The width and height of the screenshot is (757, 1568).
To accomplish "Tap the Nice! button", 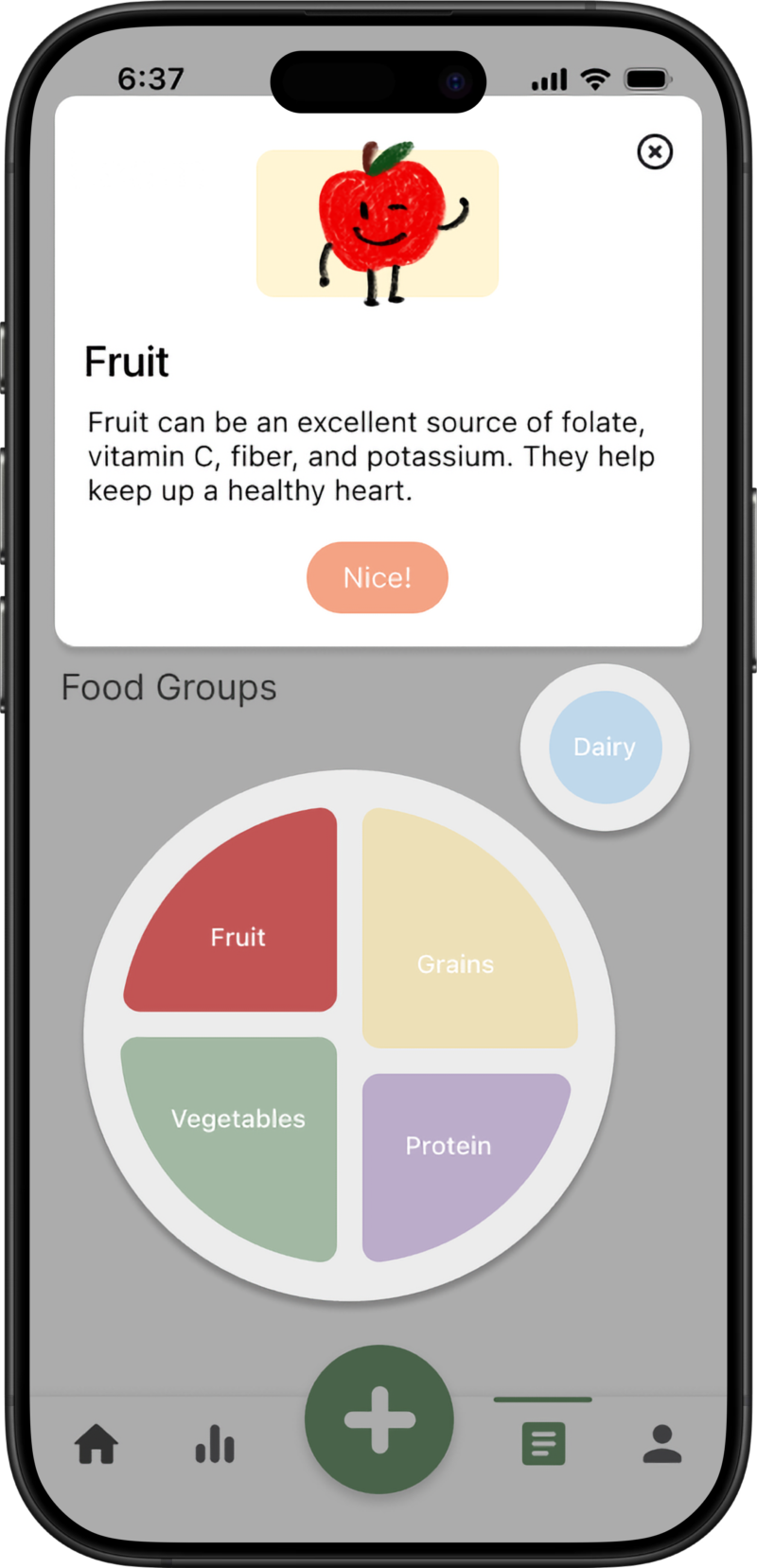I will coord(377,577).
